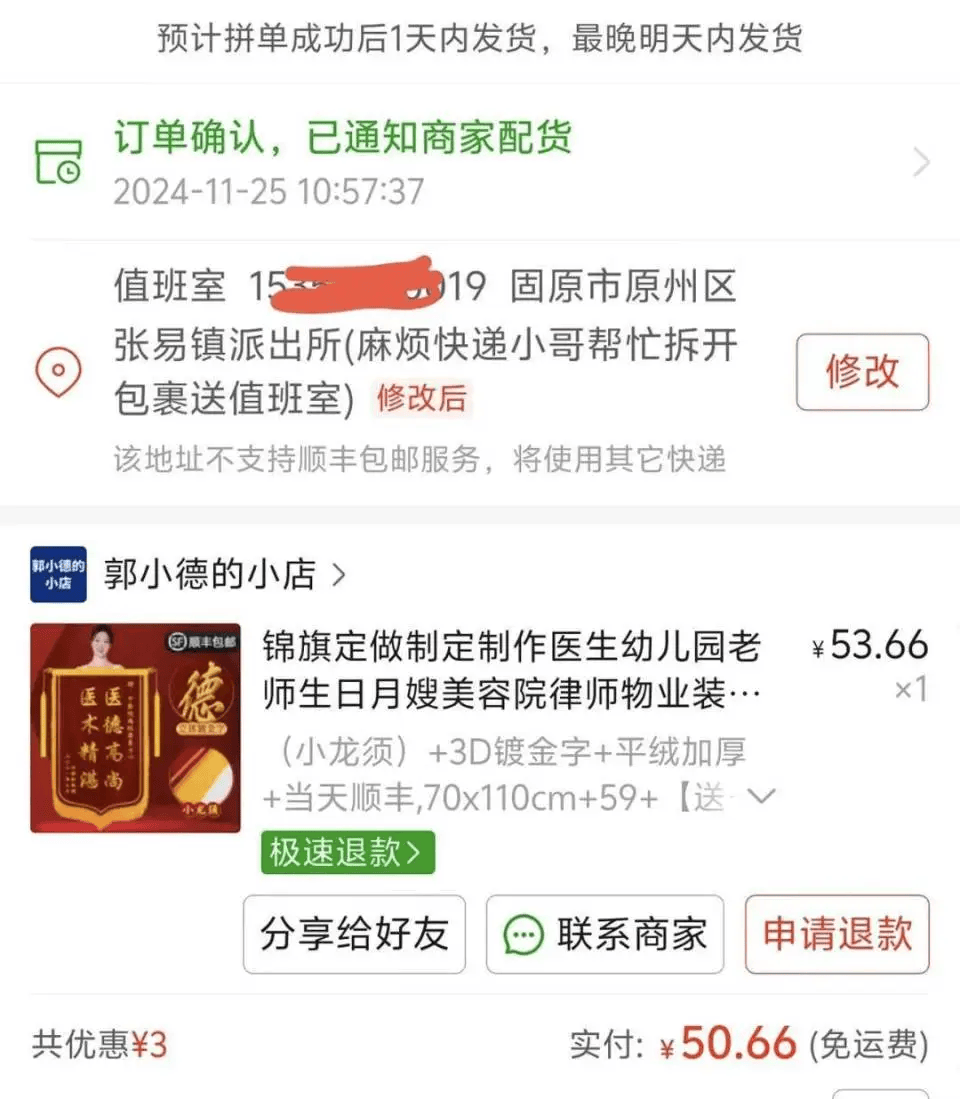Click the 共优惠¥3 discount text
Image resolution: width=960 pixels, height=1099 pixels.
click(x=100, y=1044)
